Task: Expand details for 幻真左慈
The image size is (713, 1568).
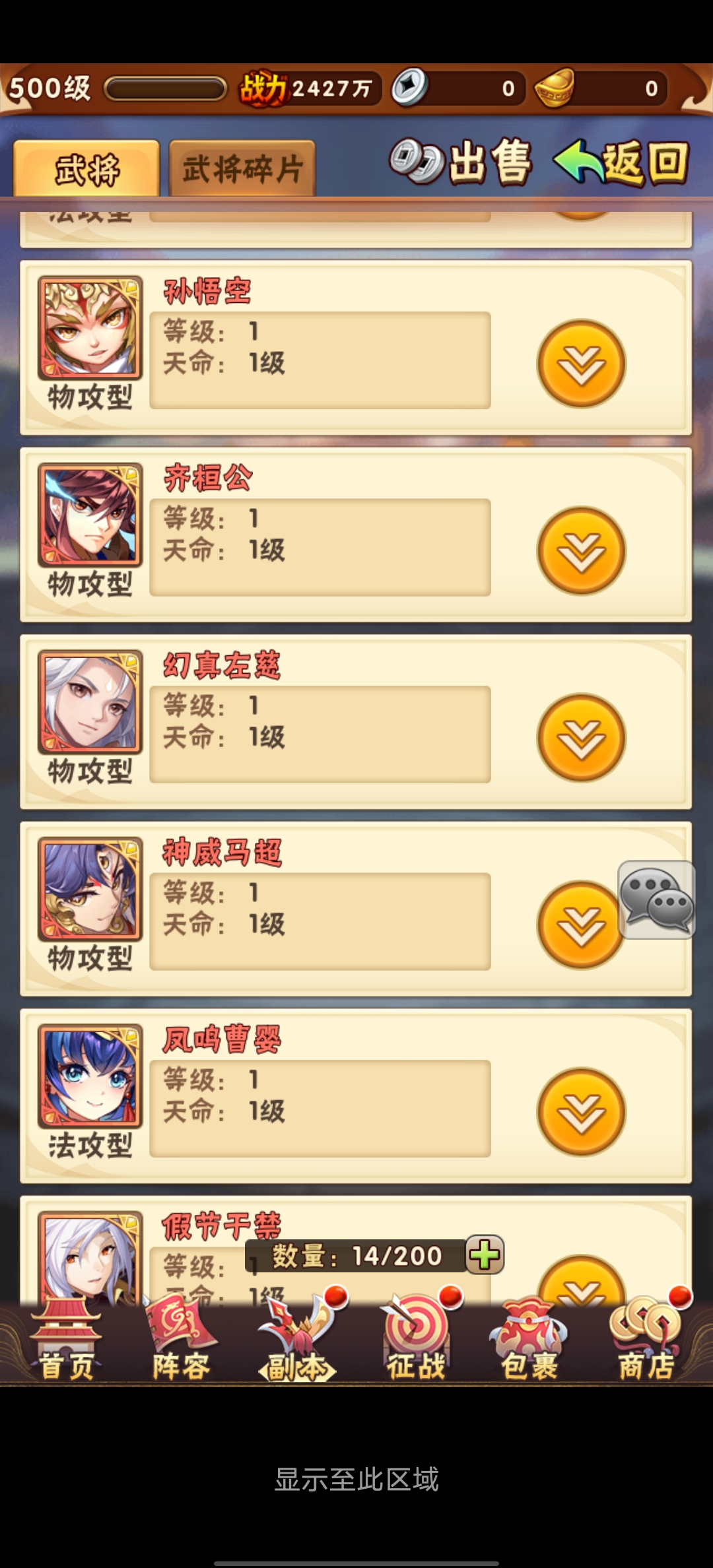Action: click(x=581, y=737)
